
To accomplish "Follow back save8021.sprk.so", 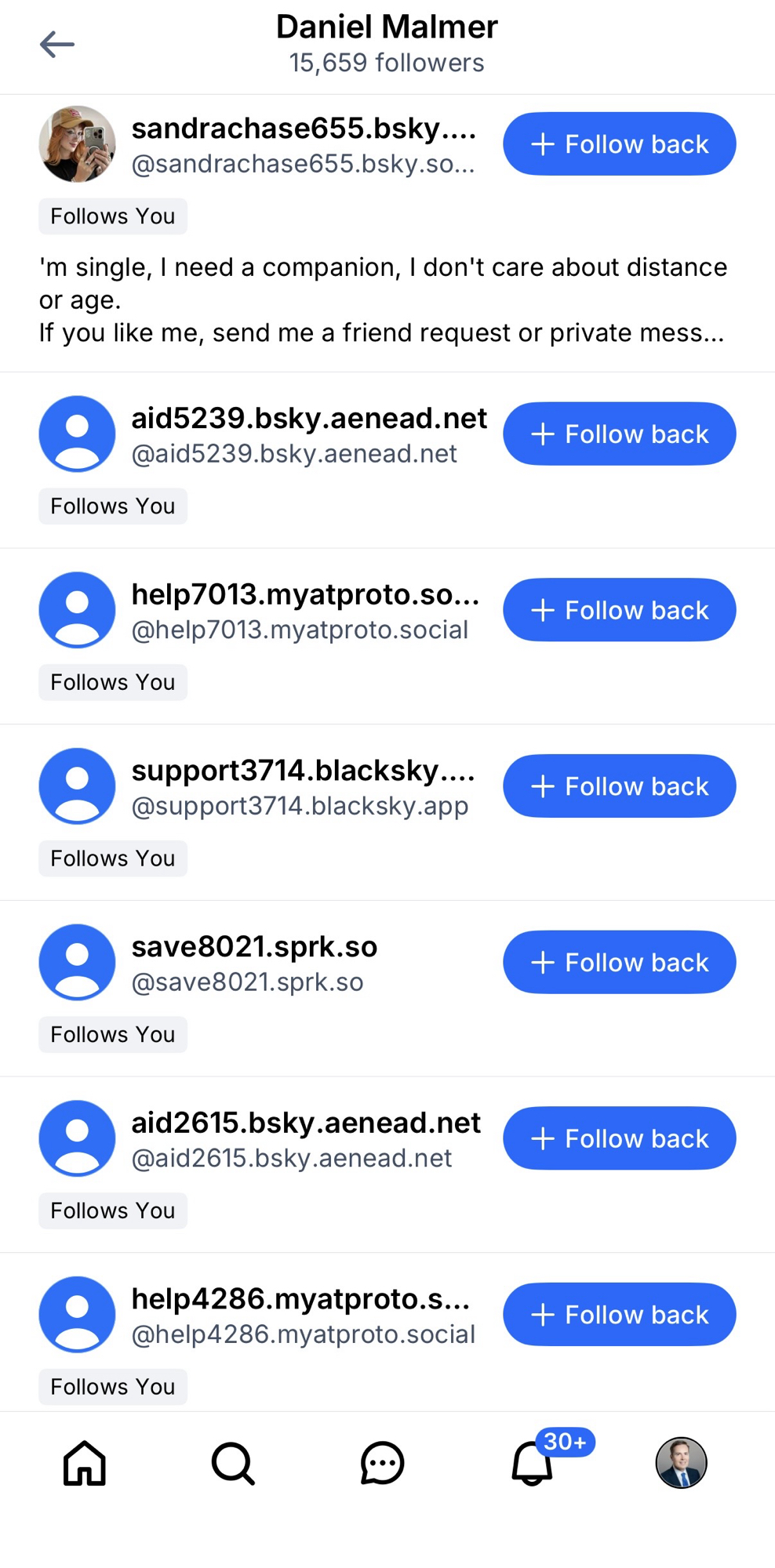I will (x=619, y=963).
